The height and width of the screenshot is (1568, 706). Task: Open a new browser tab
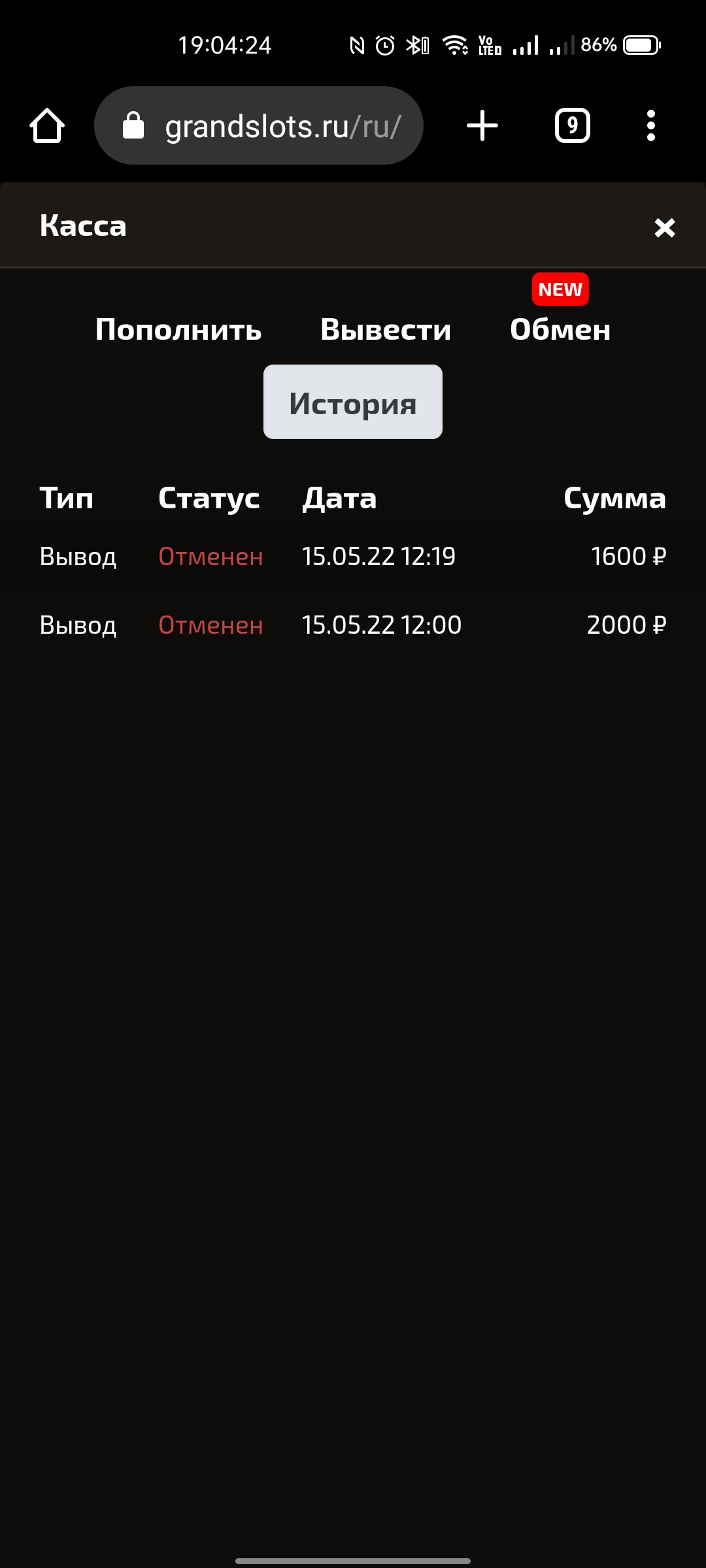coord(482,125)
